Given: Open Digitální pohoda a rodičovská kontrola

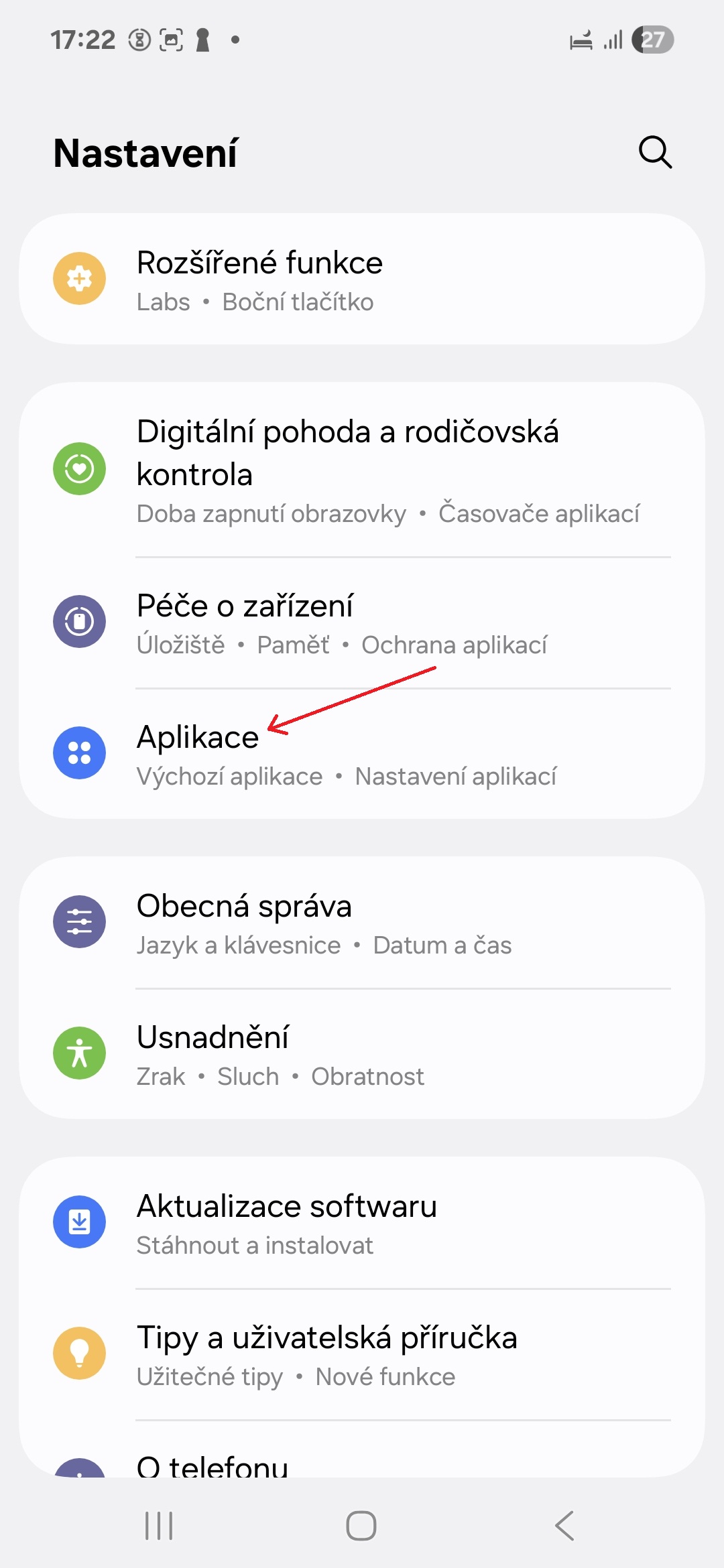Looking at the screenshot, I should coord(362,470).
